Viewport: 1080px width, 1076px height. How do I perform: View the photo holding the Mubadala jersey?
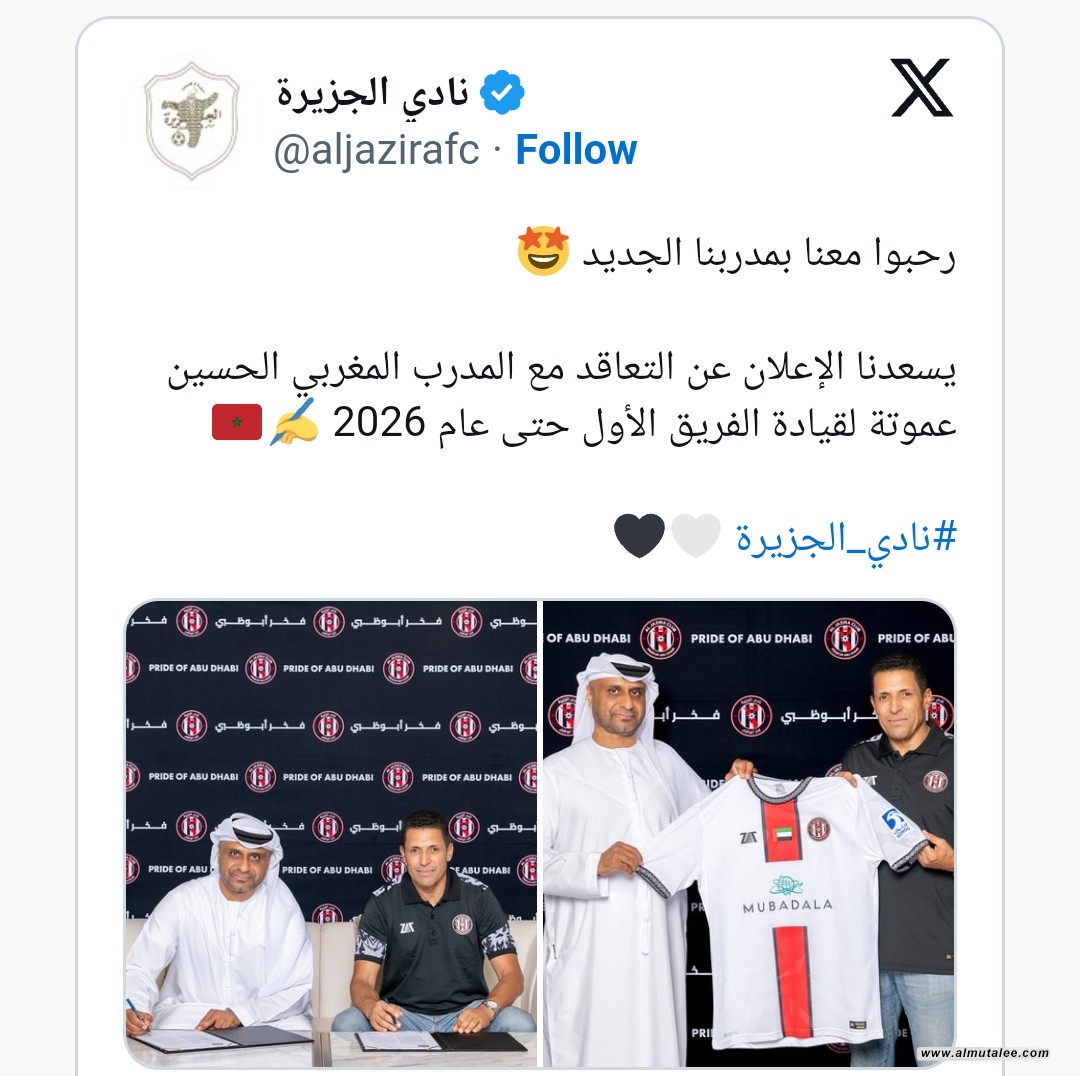pos(749,832)
